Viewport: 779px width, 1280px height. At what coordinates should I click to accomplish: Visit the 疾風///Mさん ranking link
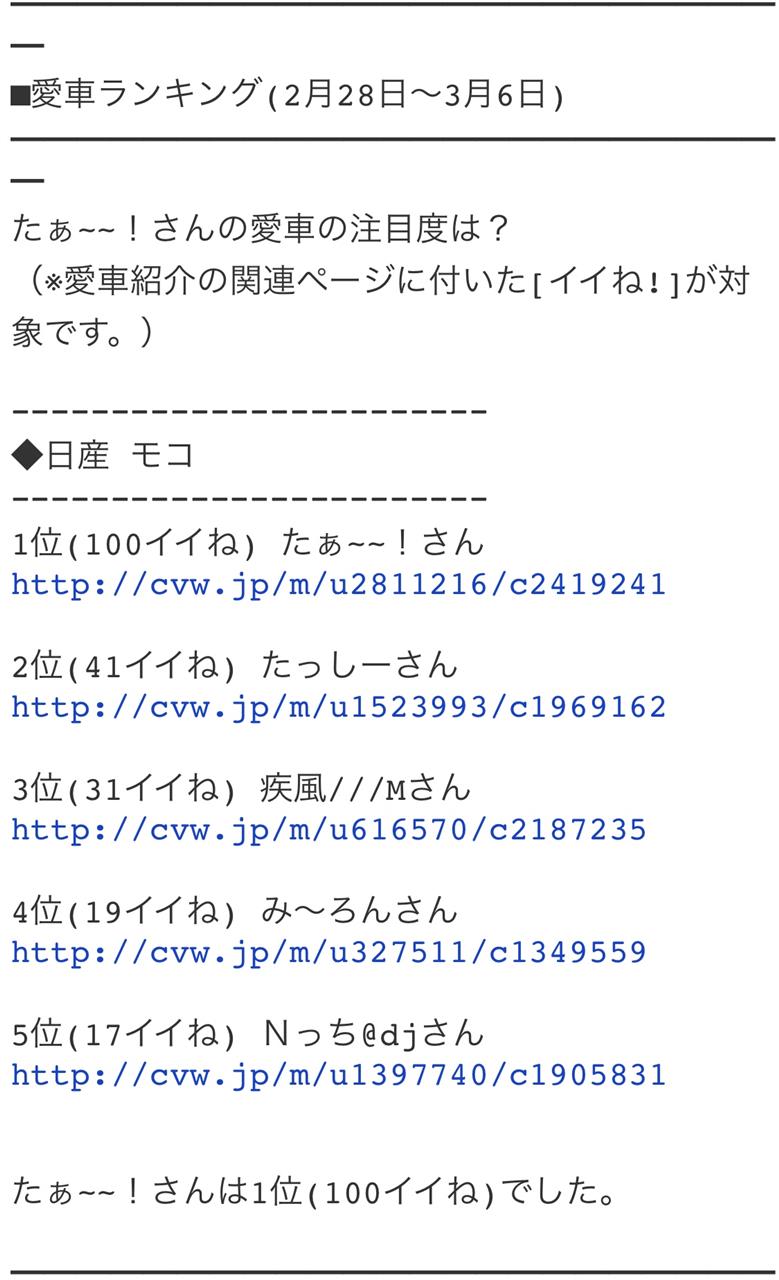pyautogui.click(x=329, y=830)
